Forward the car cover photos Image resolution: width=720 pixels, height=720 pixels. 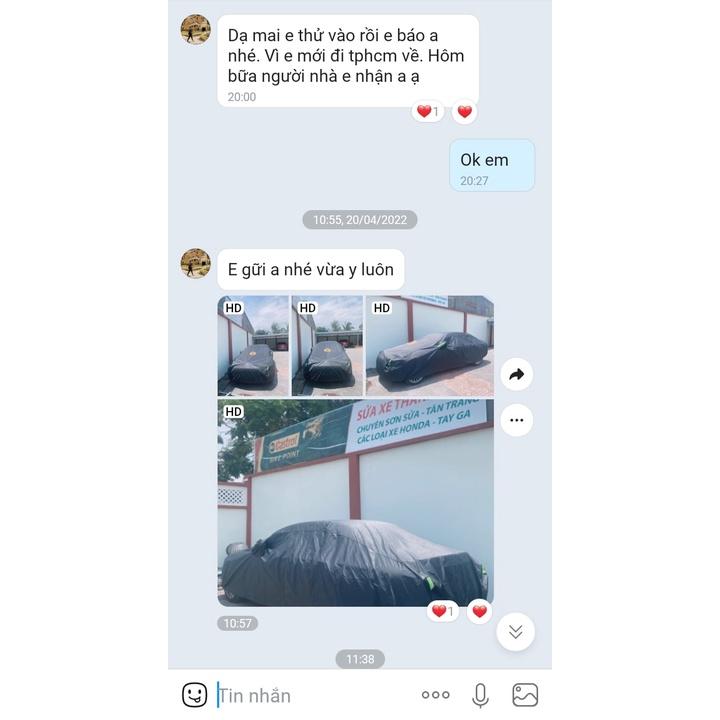point(517,374)
